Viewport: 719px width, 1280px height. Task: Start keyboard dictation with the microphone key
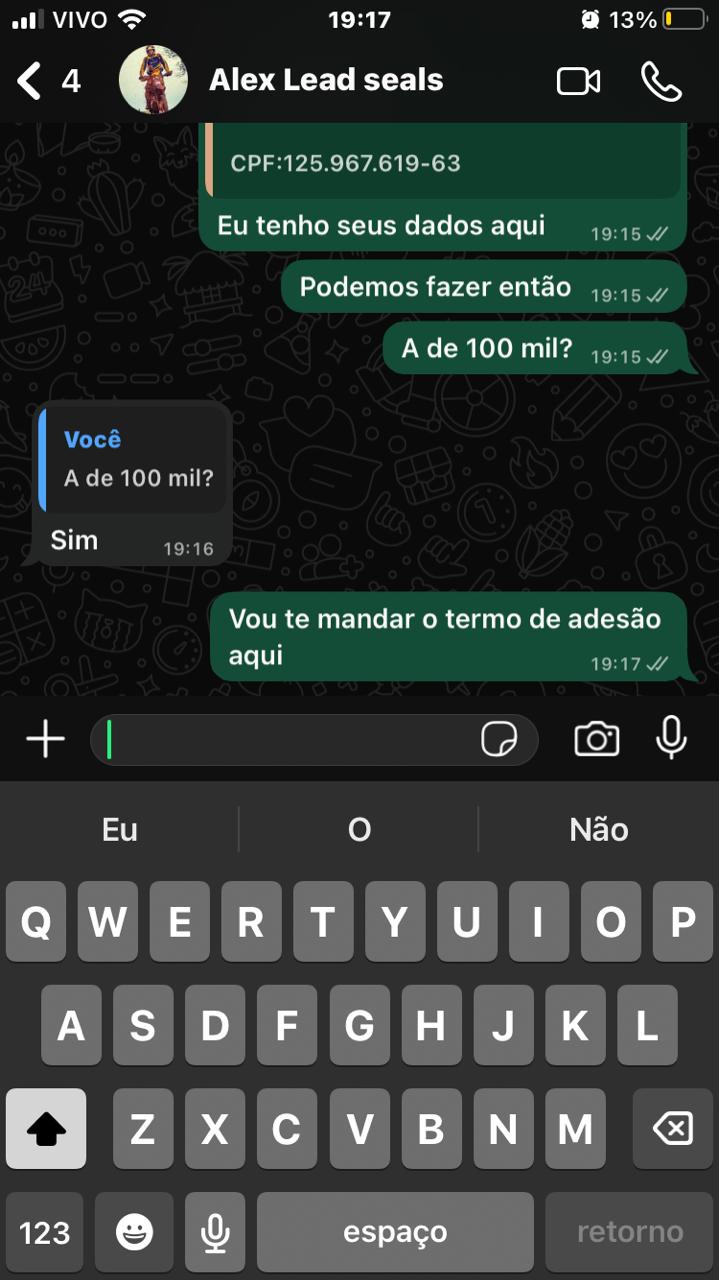click(214, 1232)
